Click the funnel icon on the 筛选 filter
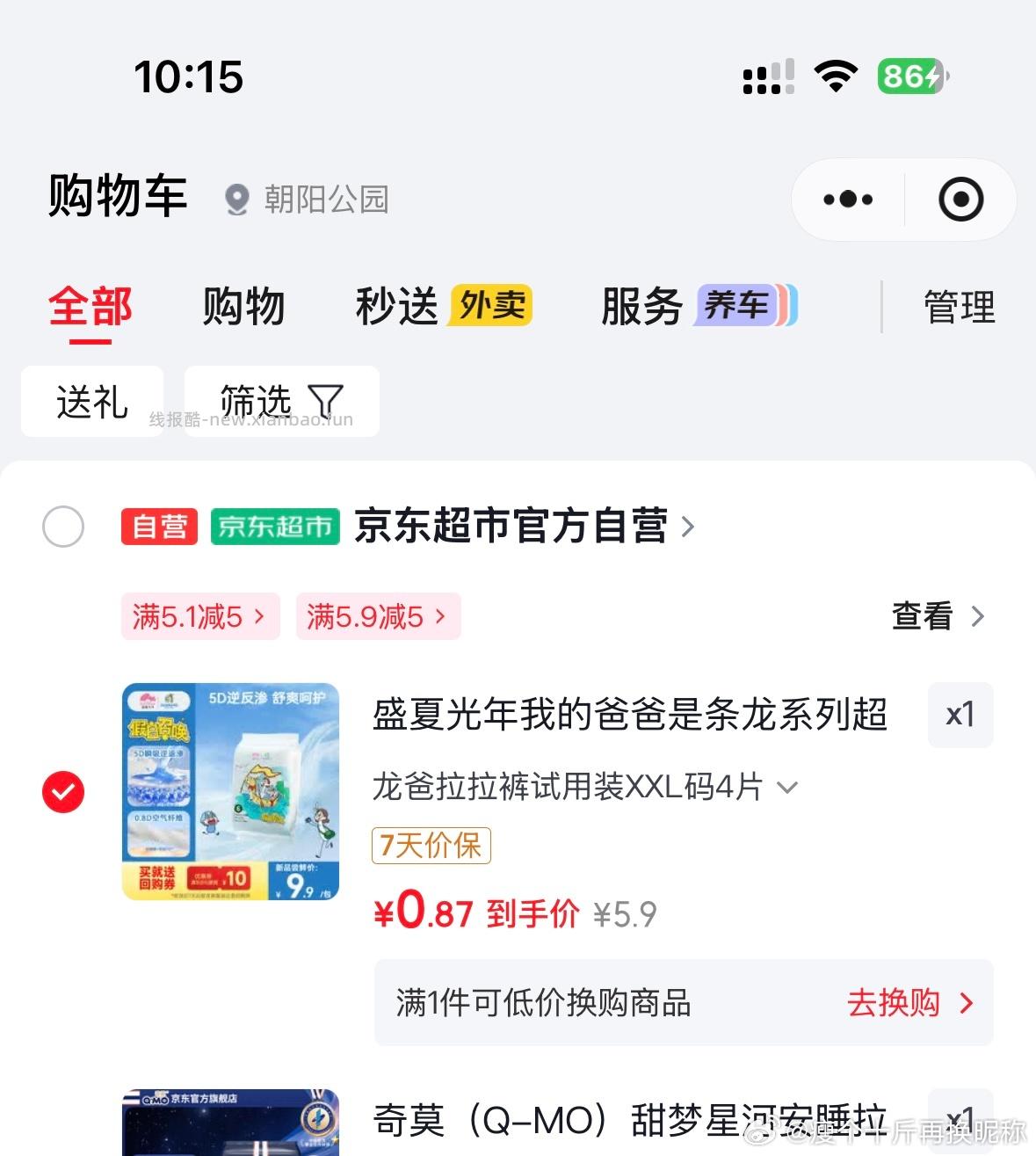The width and height of the screenshot is (1036, 1156). click(327, 400)
